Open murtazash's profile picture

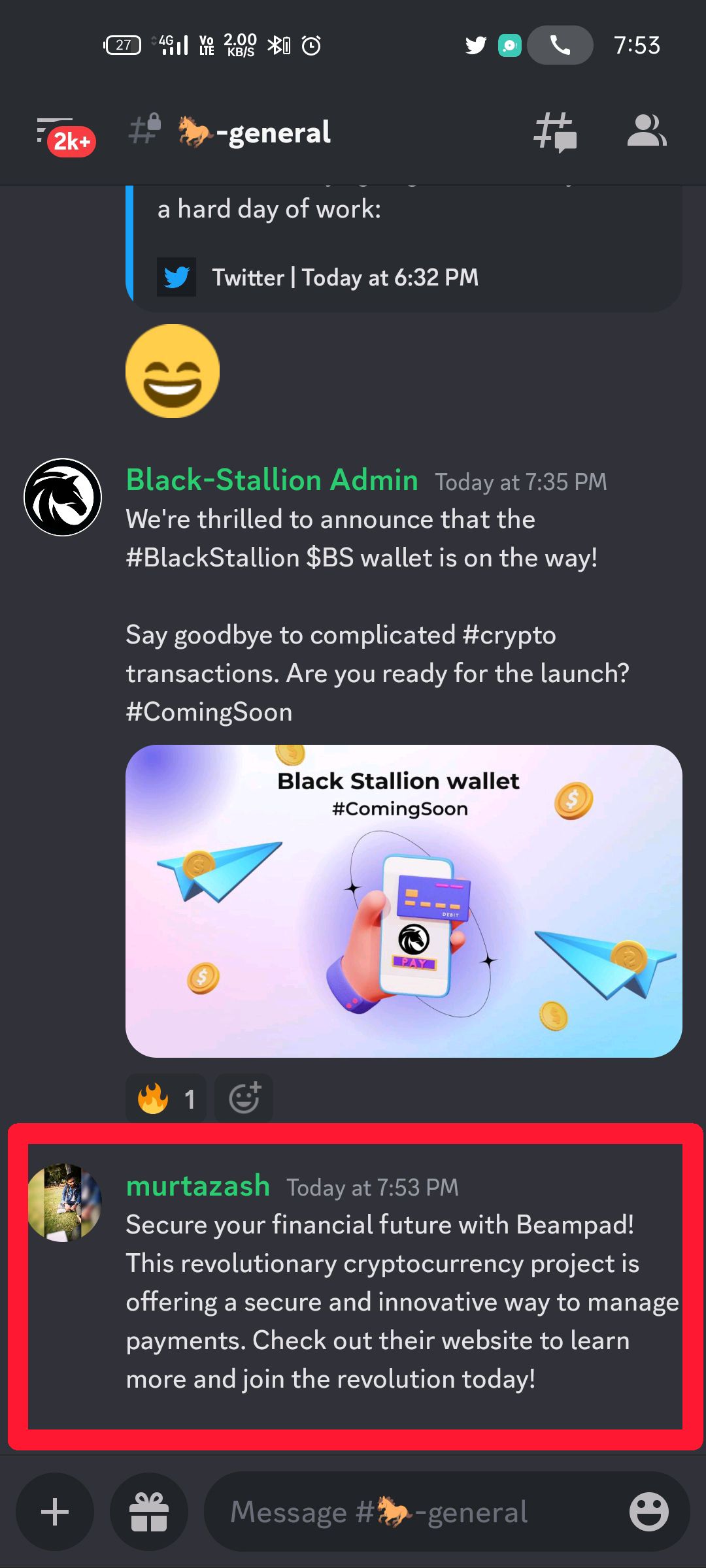[x=64, y=1202]
